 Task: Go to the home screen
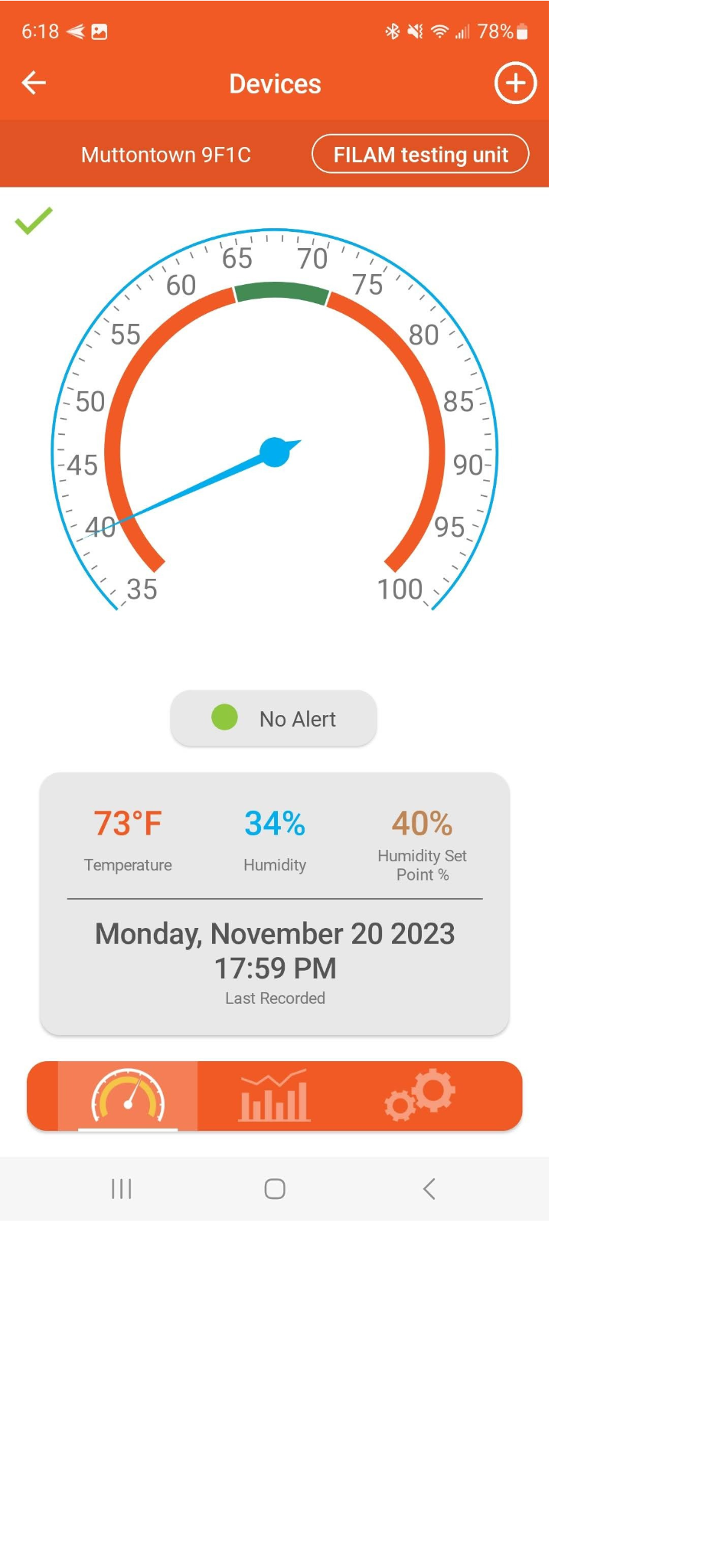[x=275, y=1188]
